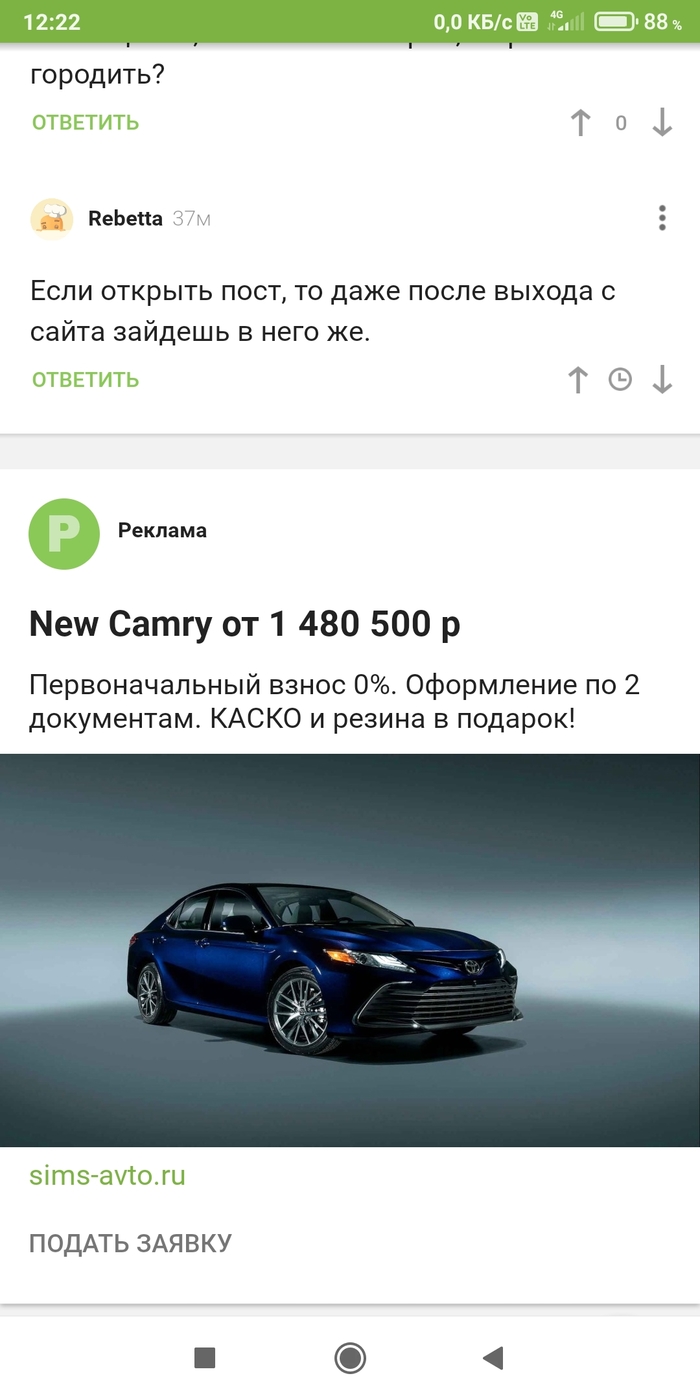The image size is (700, 1400).
Task: Visit the sims-avto.ru link
Action: 108,1175
